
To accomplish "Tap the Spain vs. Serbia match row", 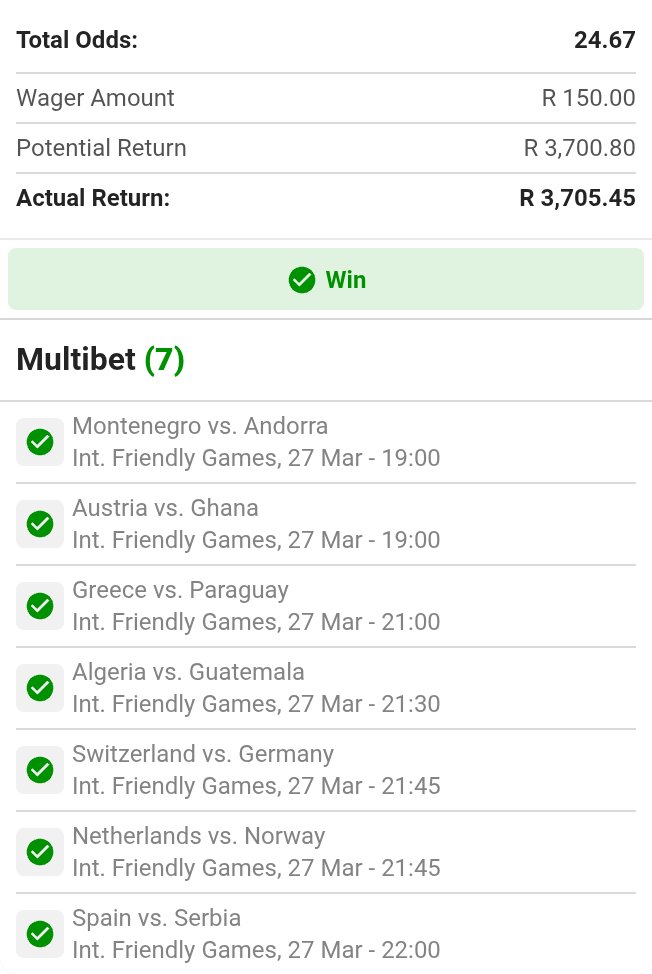I will (326, 934).
